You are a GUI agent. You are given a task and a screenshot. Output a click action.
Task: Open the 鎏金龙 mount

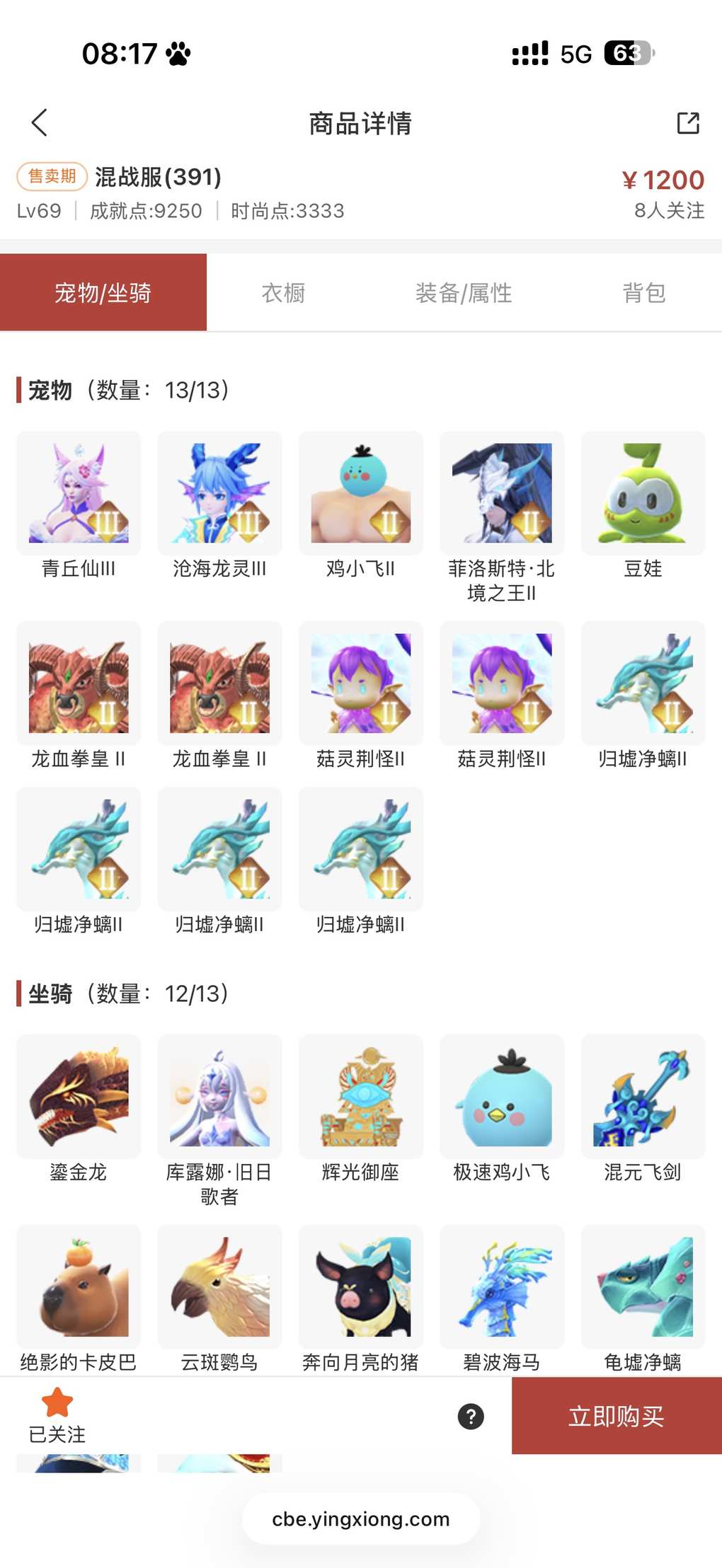tap(79, 1097)
